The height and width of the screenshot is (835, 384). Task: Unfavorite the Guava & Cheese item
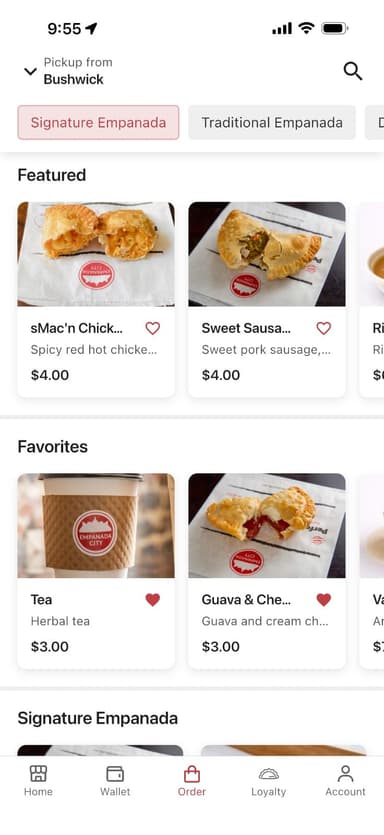coord(324,600)
